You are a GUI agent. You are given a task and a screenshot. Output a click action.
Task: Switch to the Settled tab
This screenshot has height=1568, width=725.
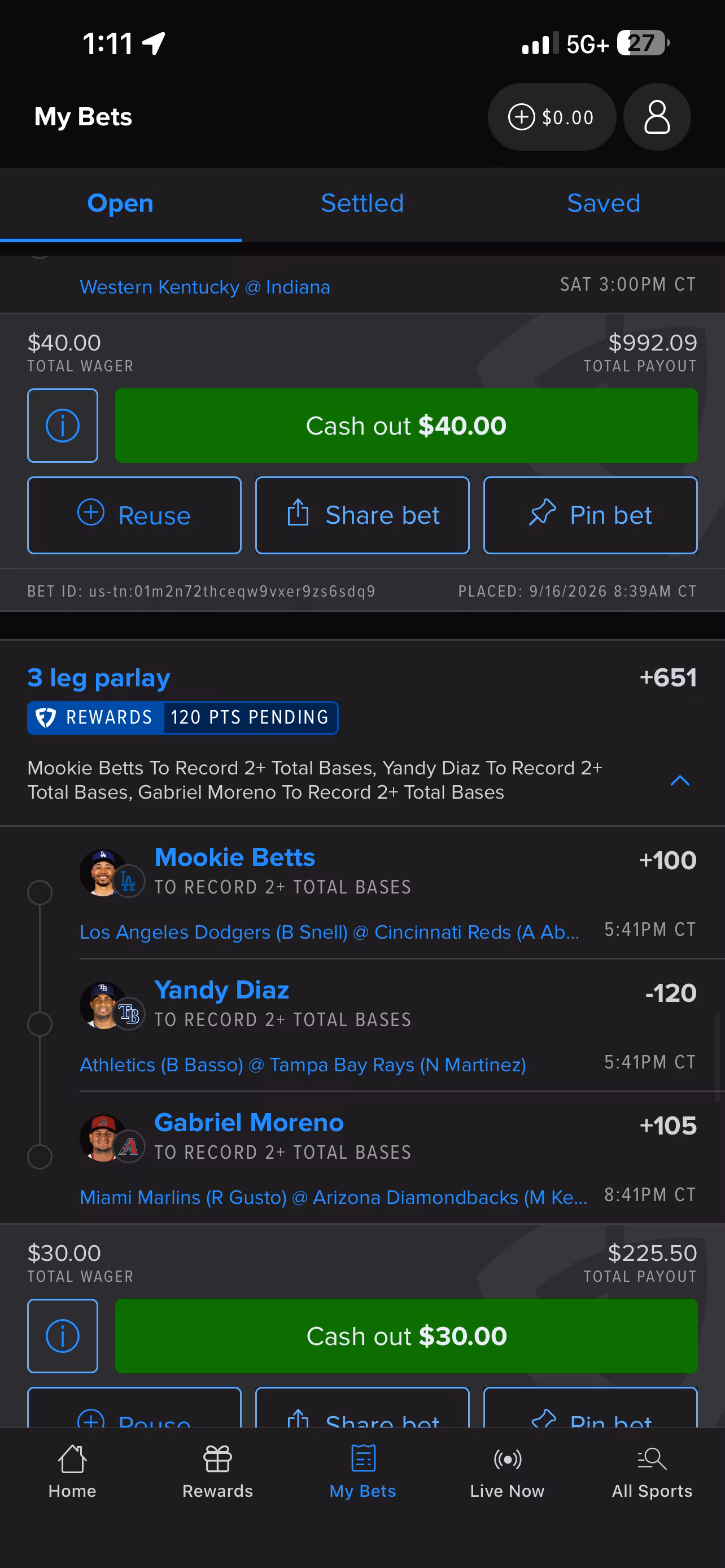[x=362, y=203]
